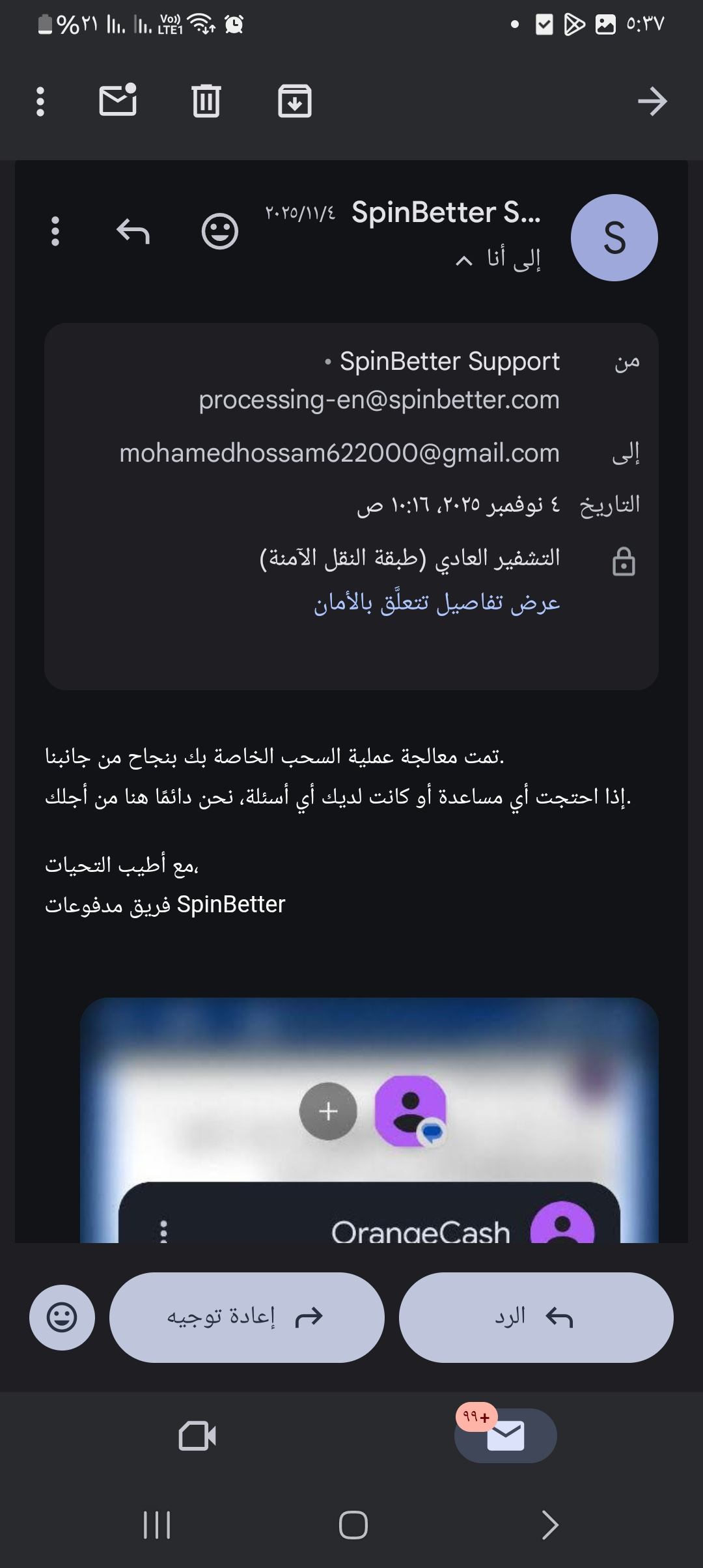This screenshot has height=1568, width=703.
Task: Open the SpinBetter sender avatar
Action: [x=614, y=238]
